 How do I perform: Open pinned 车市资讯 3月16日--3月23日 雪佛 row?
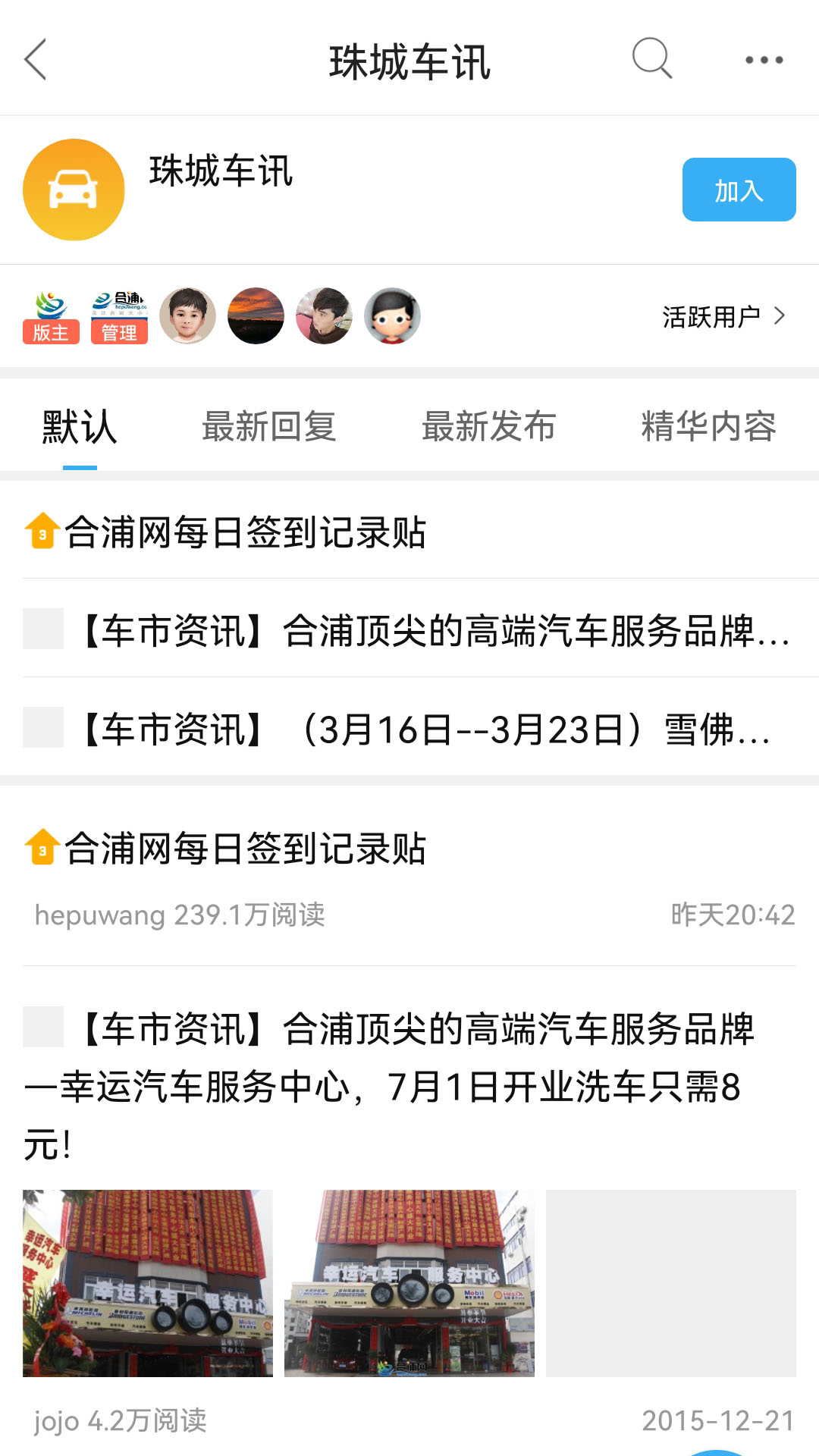(x=425, y=730)
